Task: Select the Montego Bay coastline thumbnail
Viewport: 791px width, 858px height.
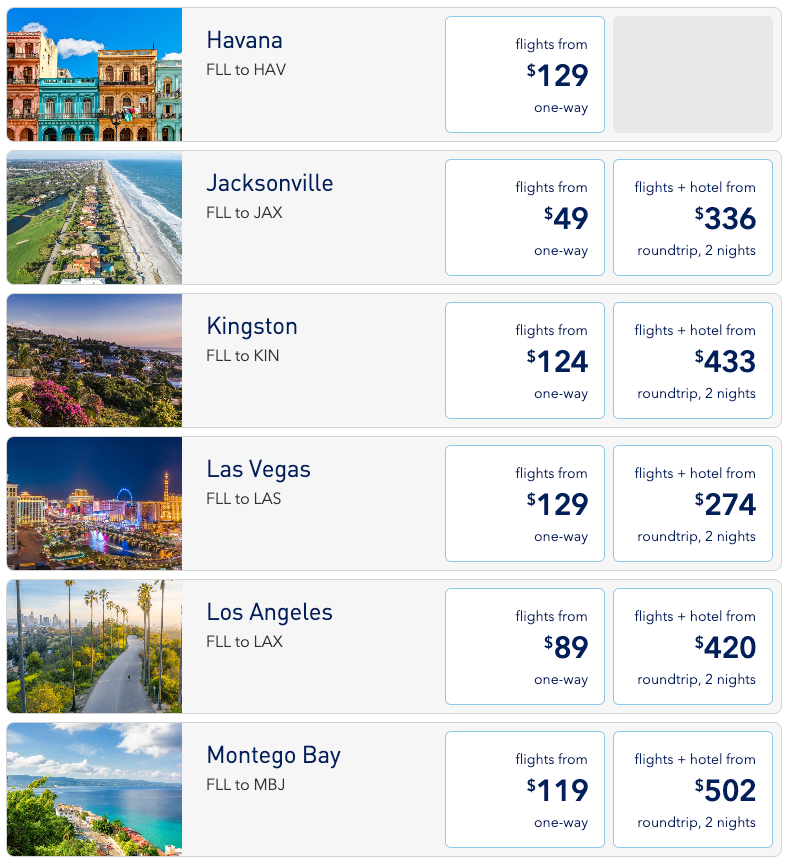Action: click(94, 789)
